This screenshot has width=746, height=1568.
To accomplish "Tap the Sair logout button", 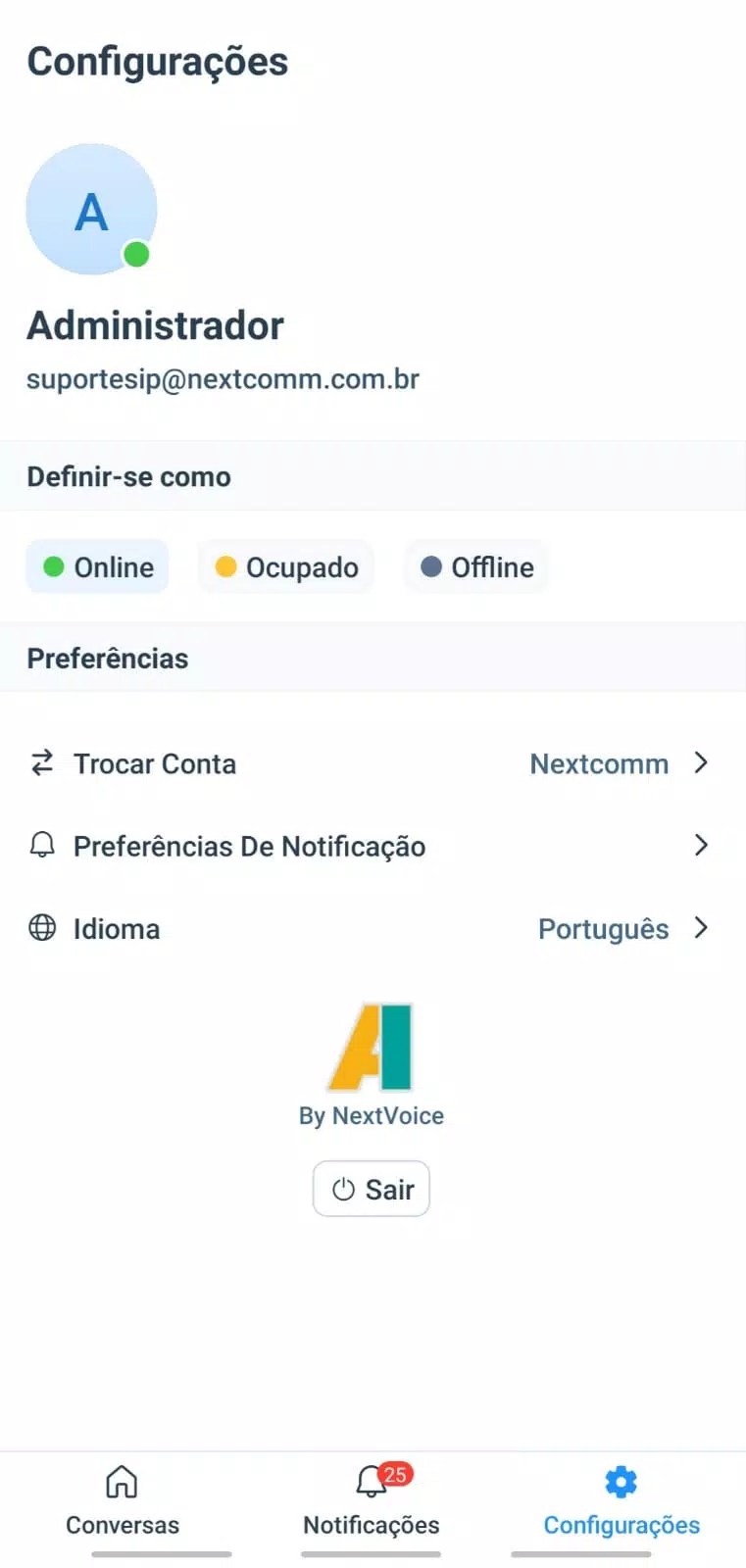I will point(372,1189).
